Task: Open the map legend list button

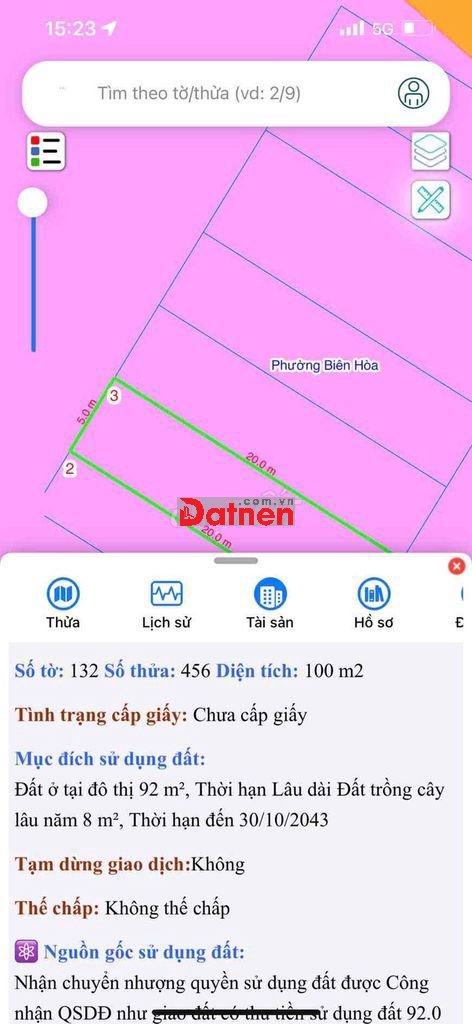Action: click(x=46, y=152)
